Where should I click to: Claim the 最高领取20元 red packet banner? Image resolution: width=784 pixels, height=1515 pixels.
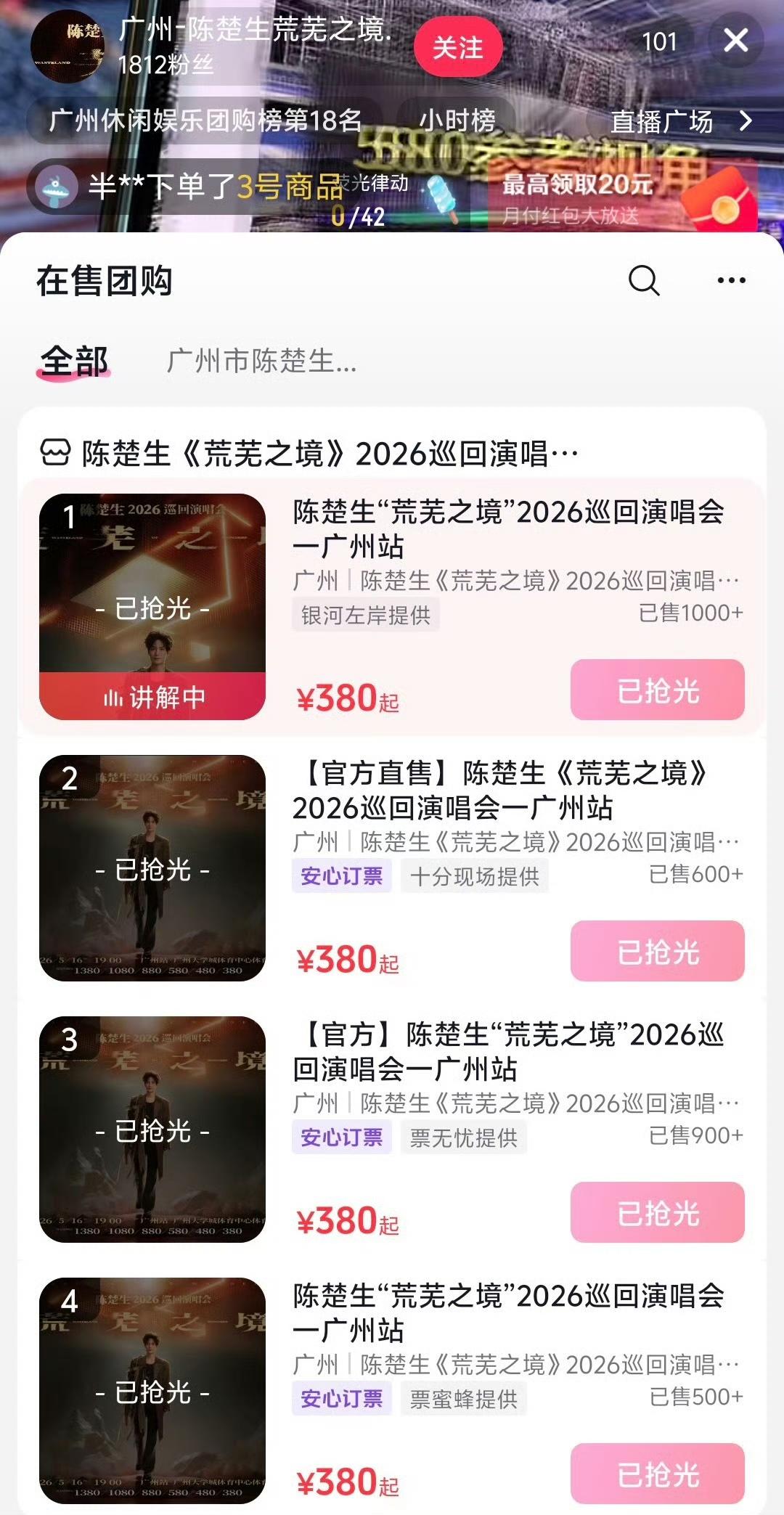tap(624, 196)
